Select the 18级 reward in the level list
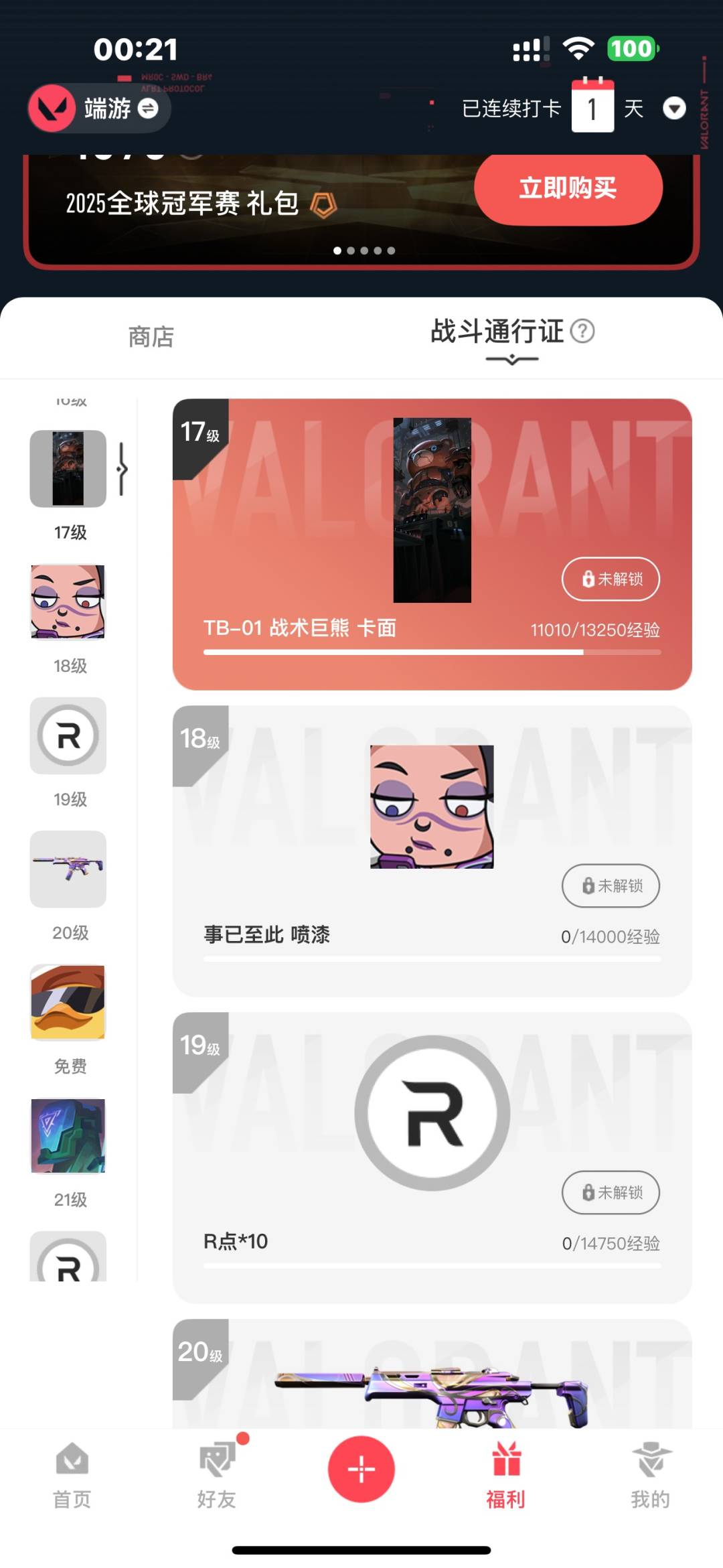Viewport: 723px width, 1568px height. click(68, 602)
